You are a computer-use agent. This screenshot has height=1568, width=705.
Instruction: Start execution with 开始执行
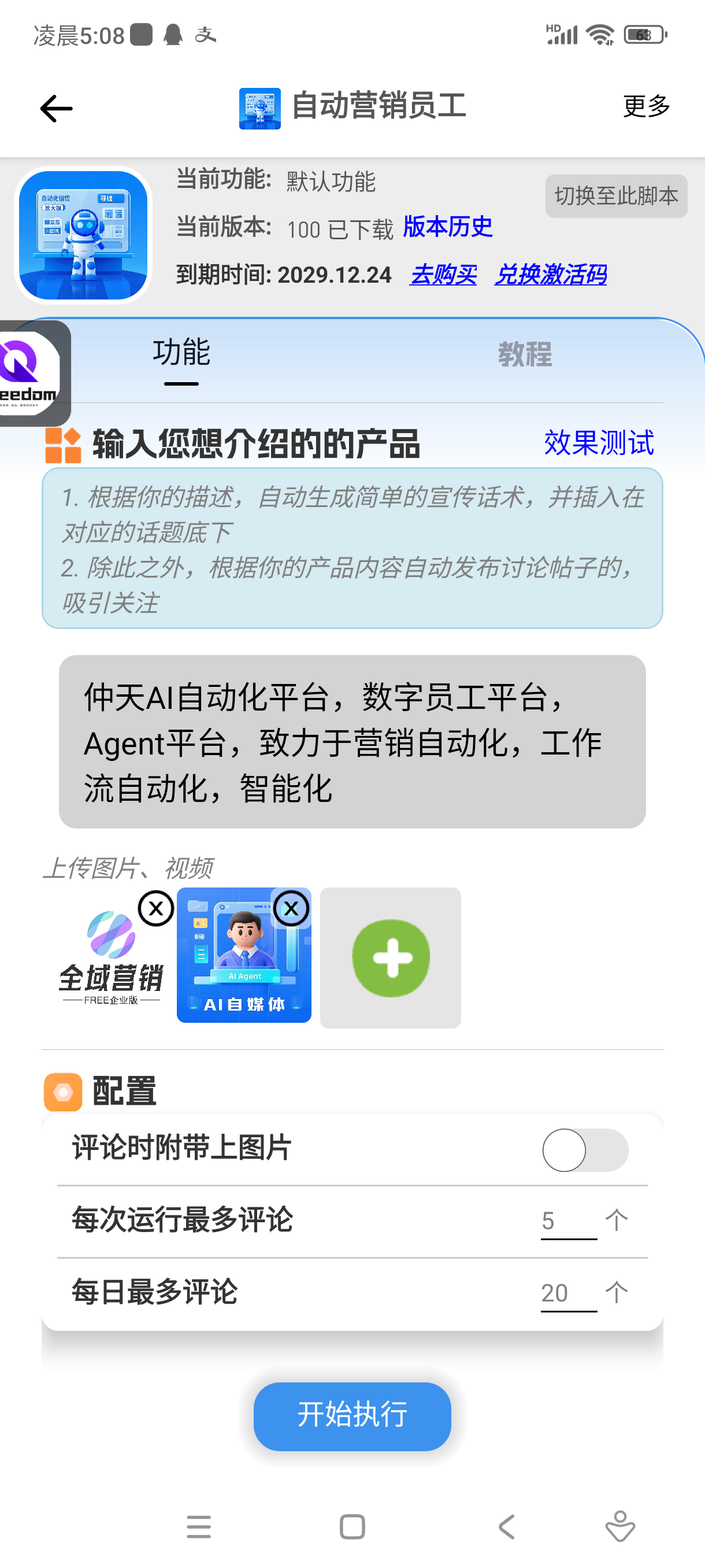pos(351,1416)
